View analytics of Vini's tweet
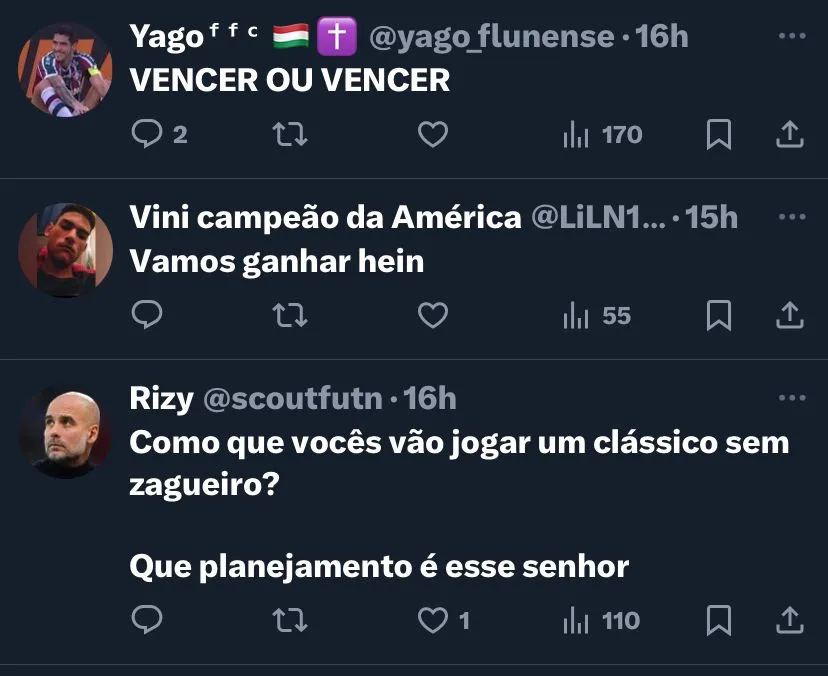The width and height of the screenshot is (828, 676). pos(597,316)
